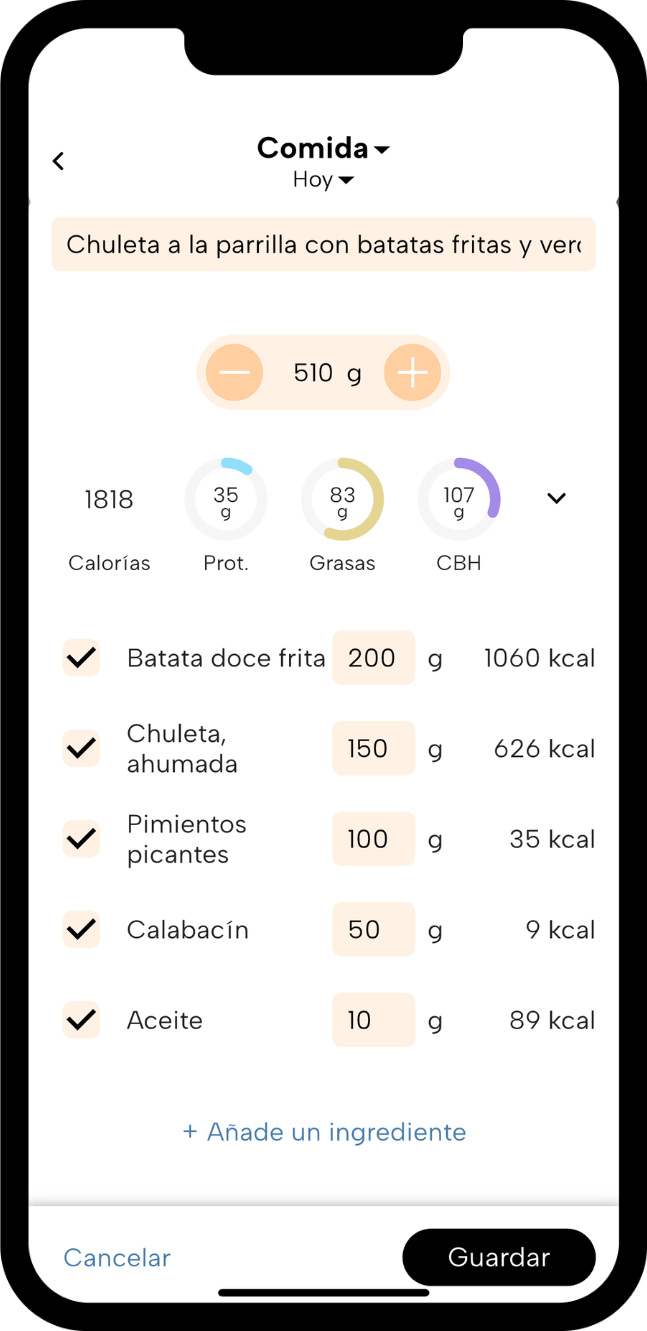Edit grams for Batata doce frita
The height and width of the screenshot is (1331, 647).
pyautogui.click(x=373, y=658)
